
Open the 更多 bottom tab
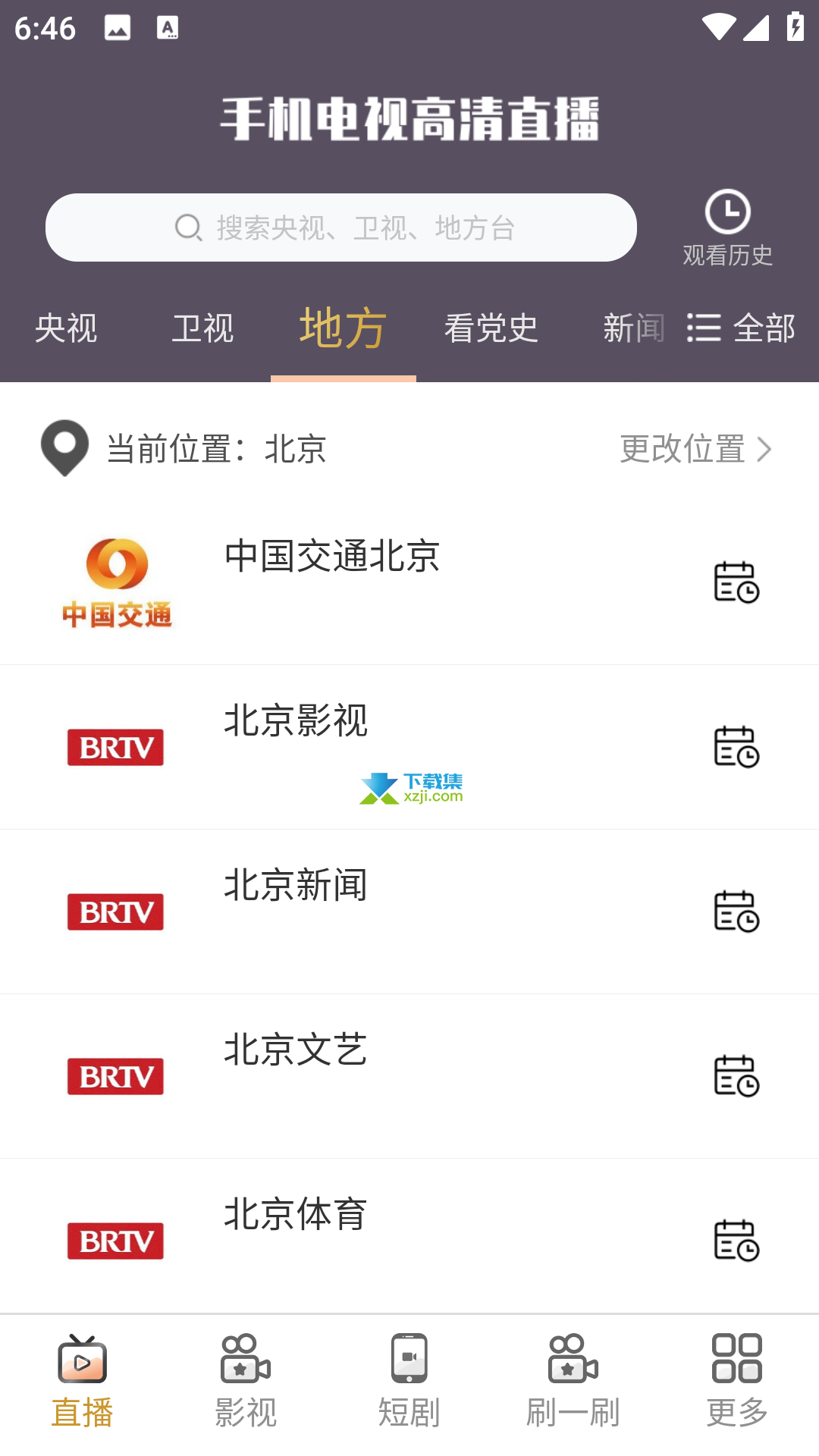(x=737, y=1382)
